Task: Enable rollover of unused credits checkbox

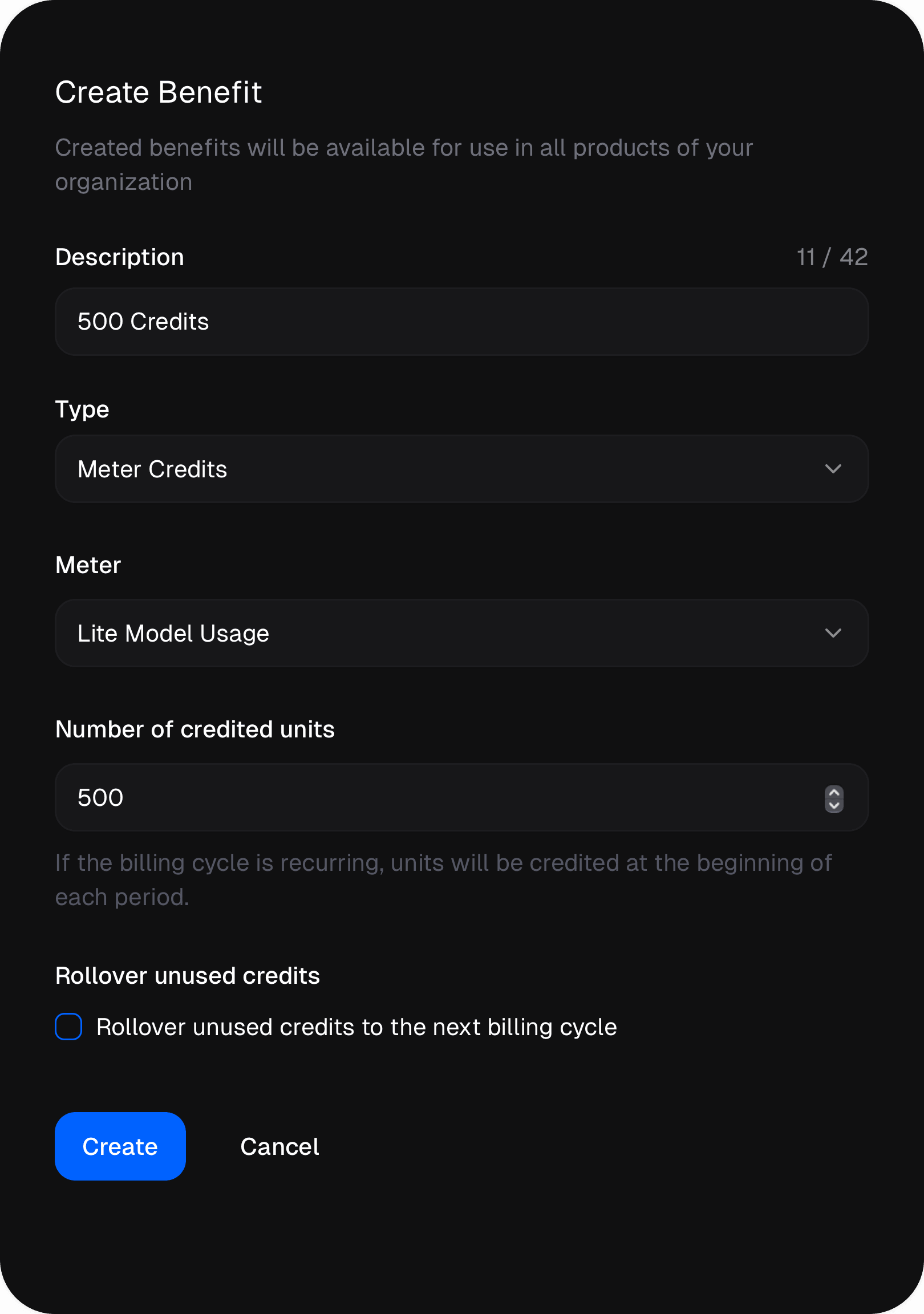Action: (68, 1027)
